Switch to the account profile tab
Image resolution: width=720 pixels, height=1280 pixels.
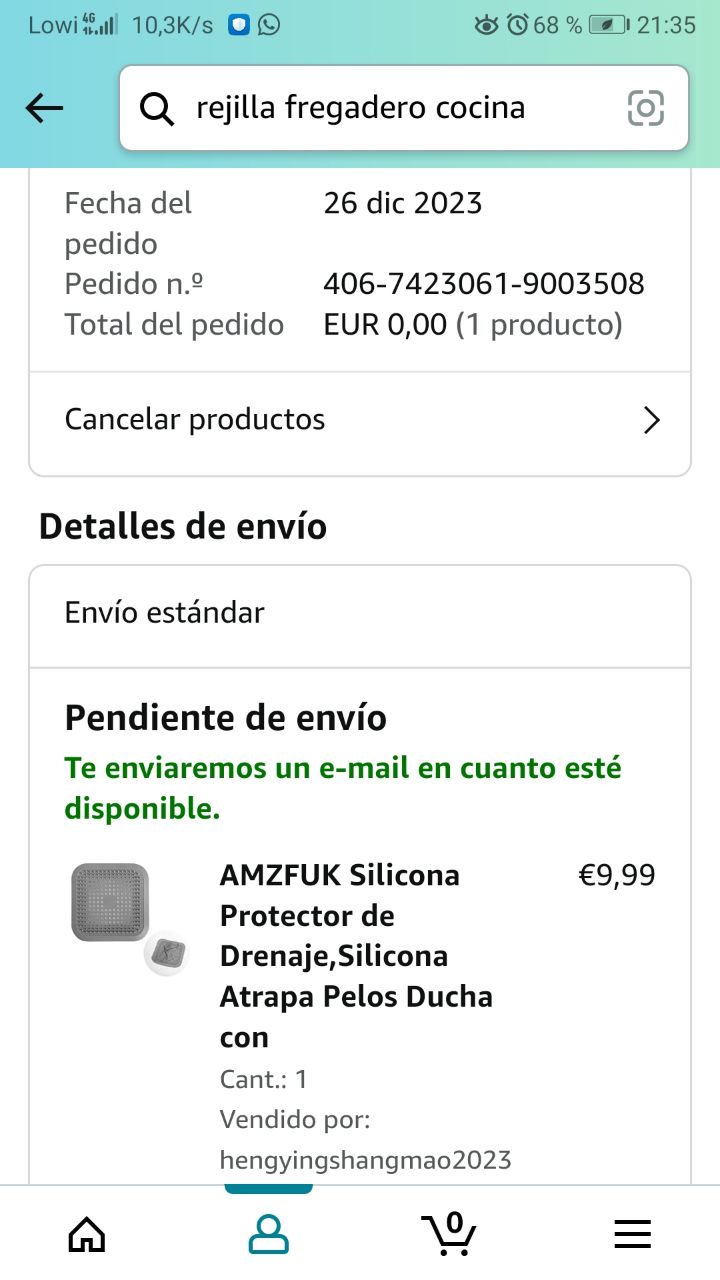268,1234
